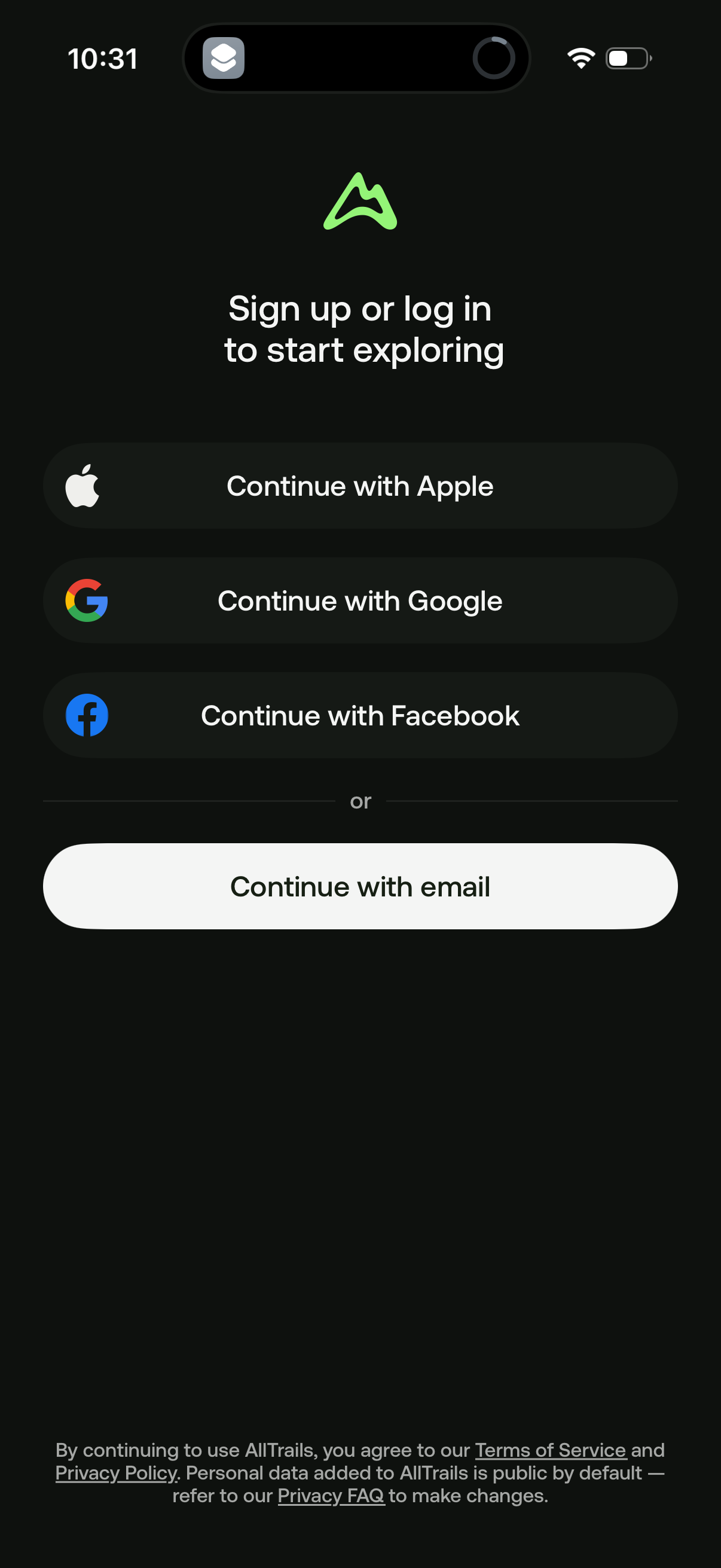Viewport: 721px width, 1568px height.
Task: Select Continue with Apple
Action: coord(360,485)
